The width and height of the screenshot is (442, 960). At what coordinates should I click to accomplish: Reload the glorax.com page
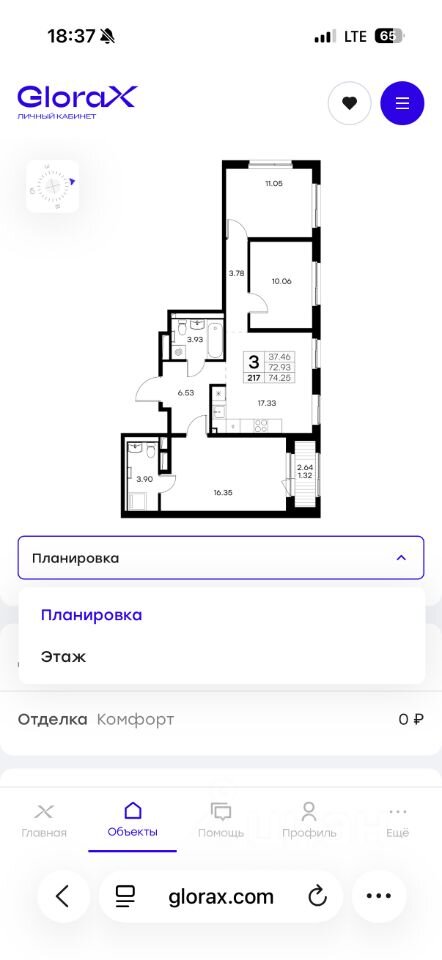[317, 898]
